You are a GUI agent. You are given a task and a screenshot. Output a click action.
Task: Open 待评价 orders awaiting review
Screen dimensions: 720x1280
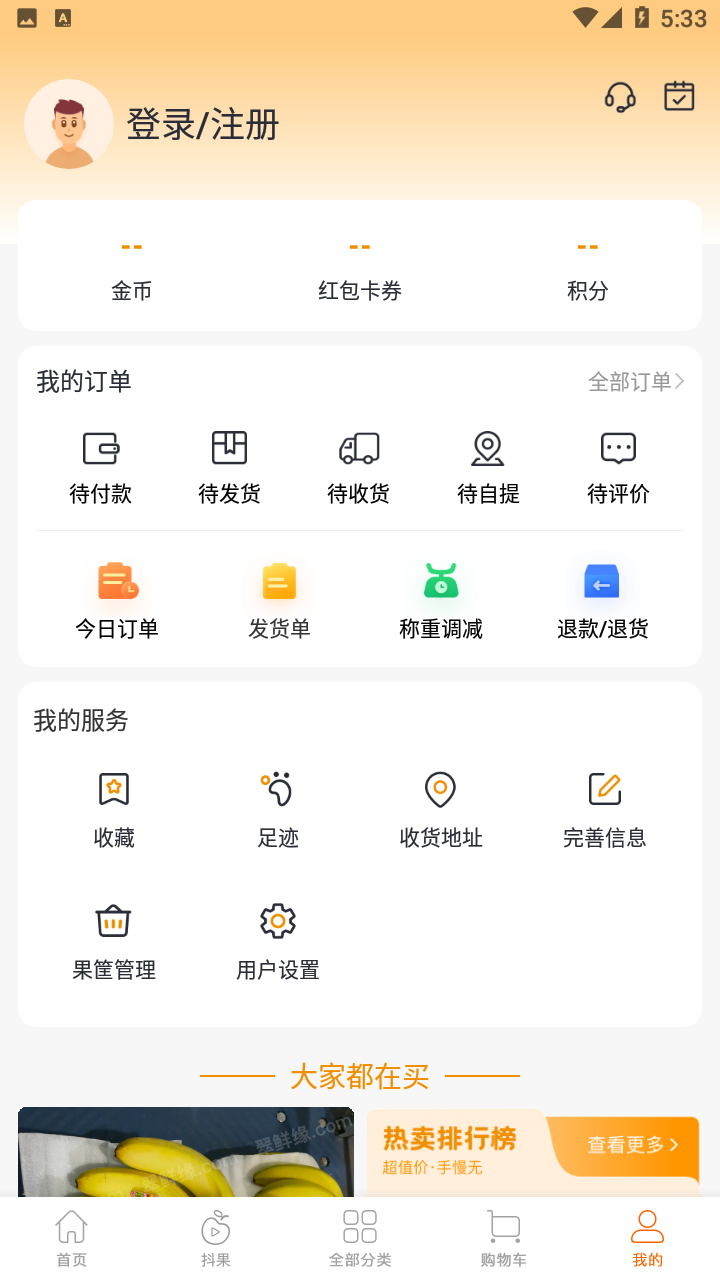point(618,466)
